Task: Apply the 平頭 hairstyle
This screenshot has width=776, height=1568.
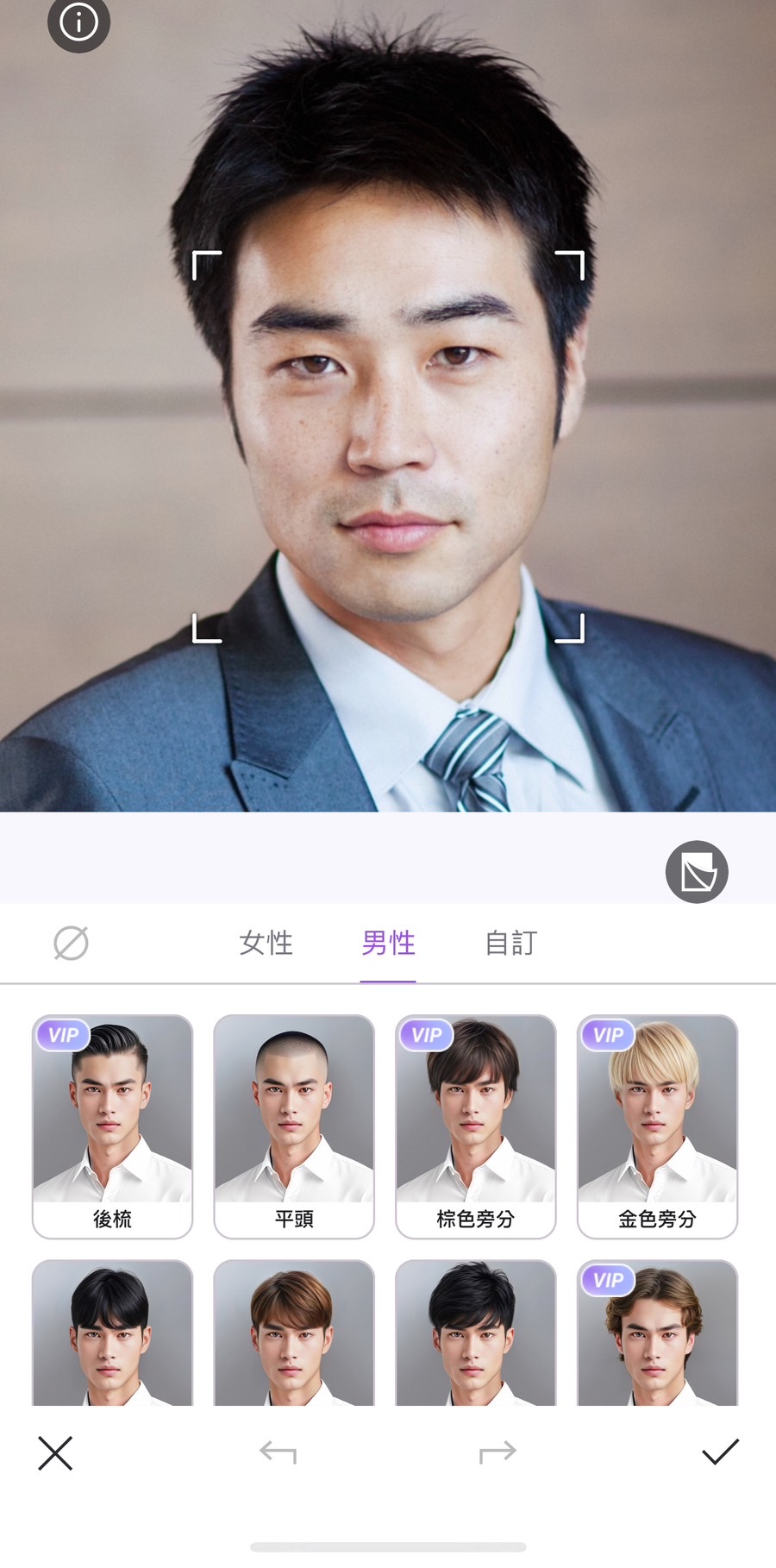Action: (x=294, y=1126)
